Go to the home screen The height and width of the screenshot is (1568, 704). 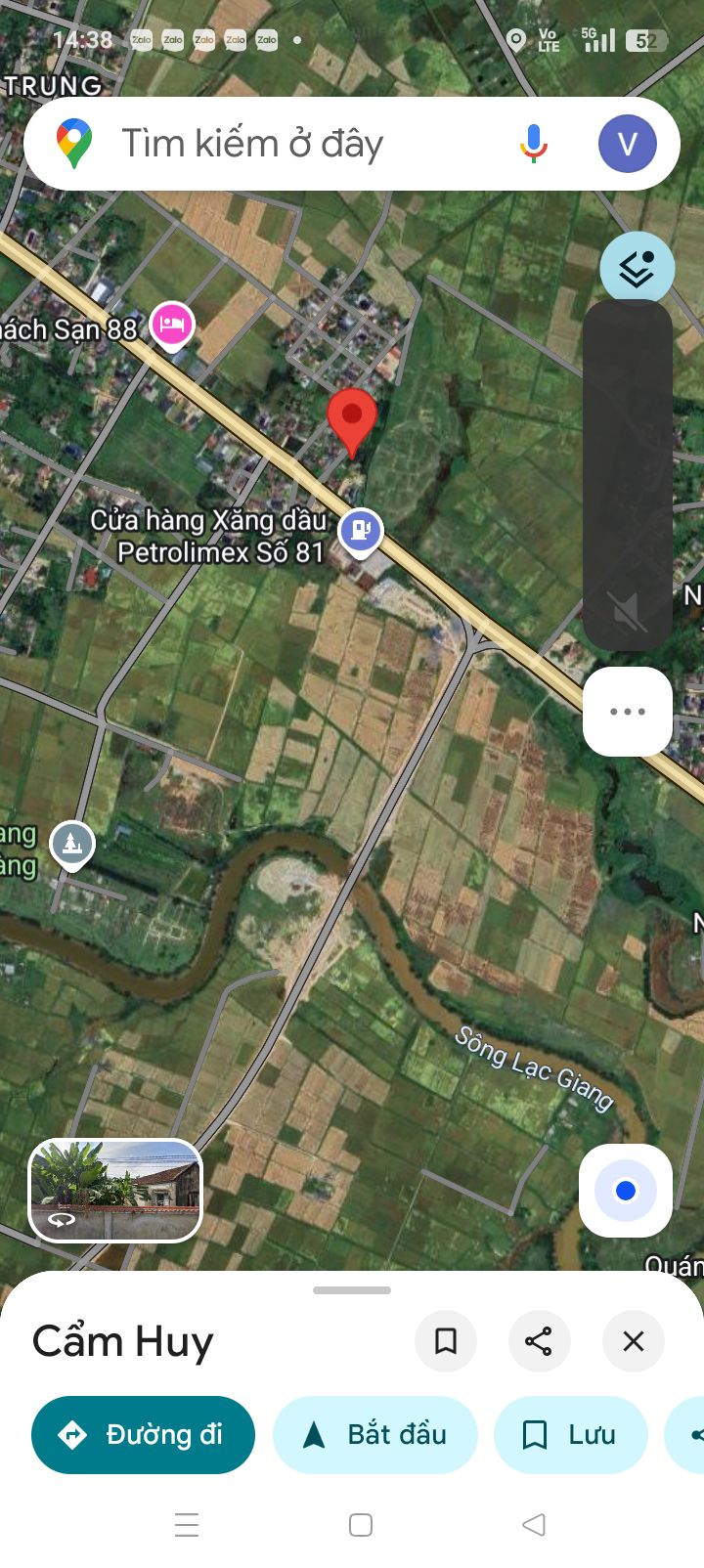coord(361,1524)
